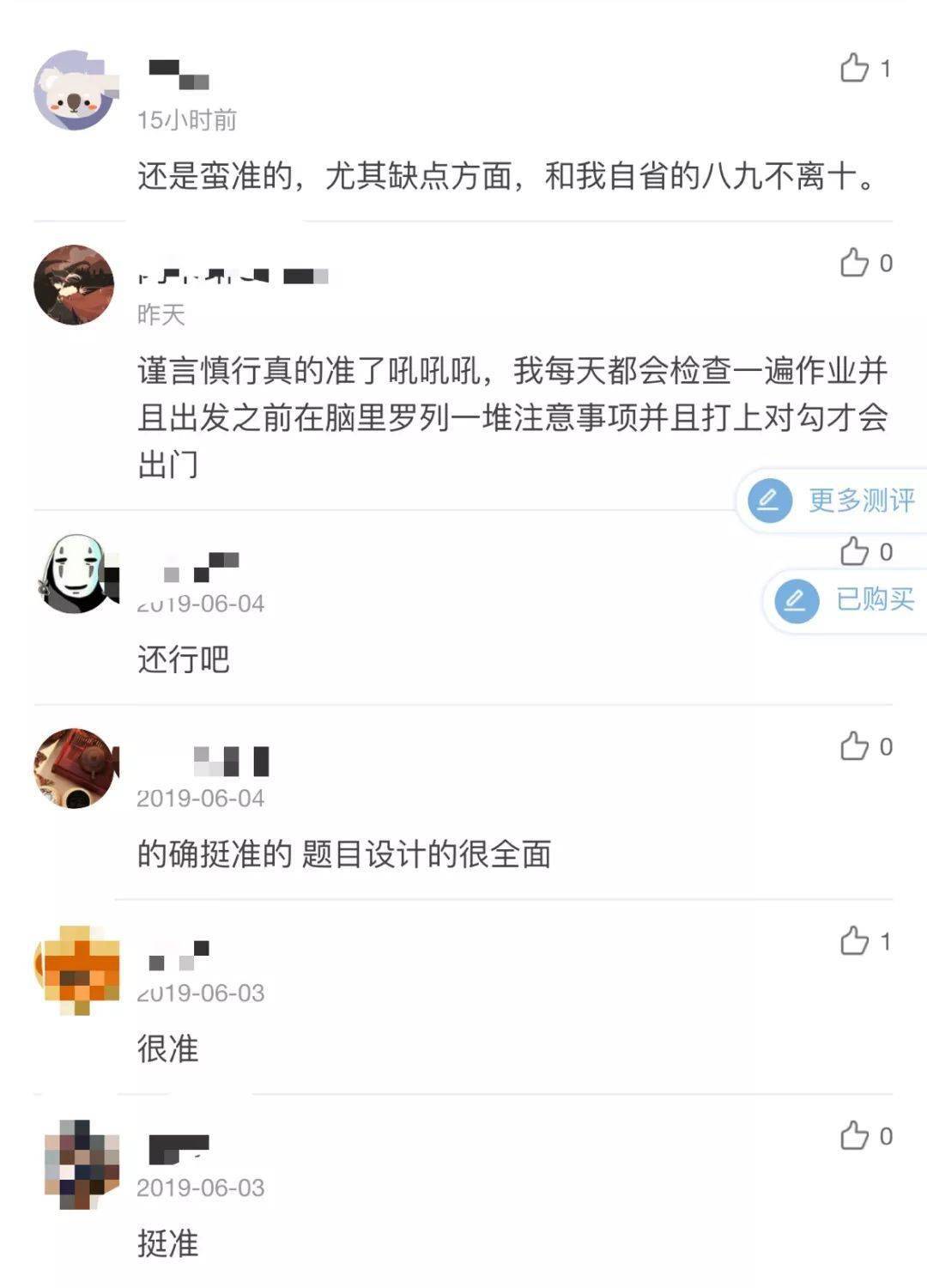Like the 还行吧 comment
The width and height of the screenshot is (927, 1288).
pos(855,551)
